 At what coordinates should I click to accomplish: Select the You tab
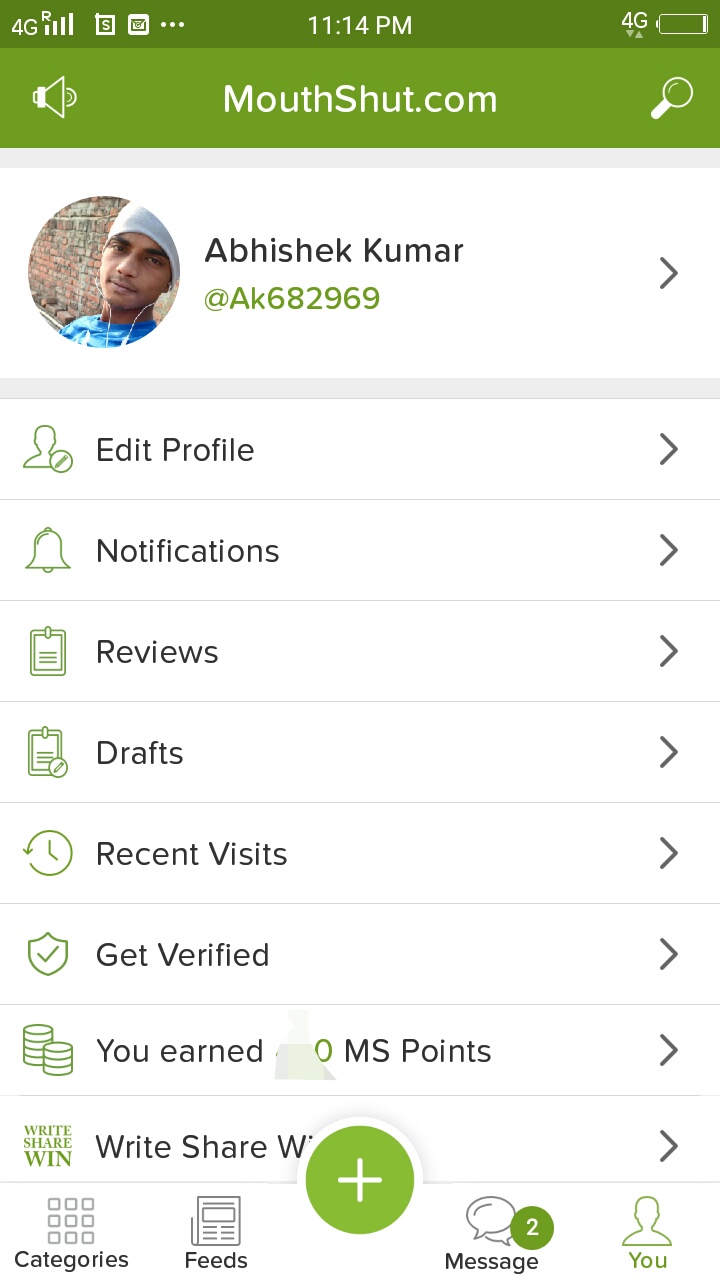tap(647, 1234)
